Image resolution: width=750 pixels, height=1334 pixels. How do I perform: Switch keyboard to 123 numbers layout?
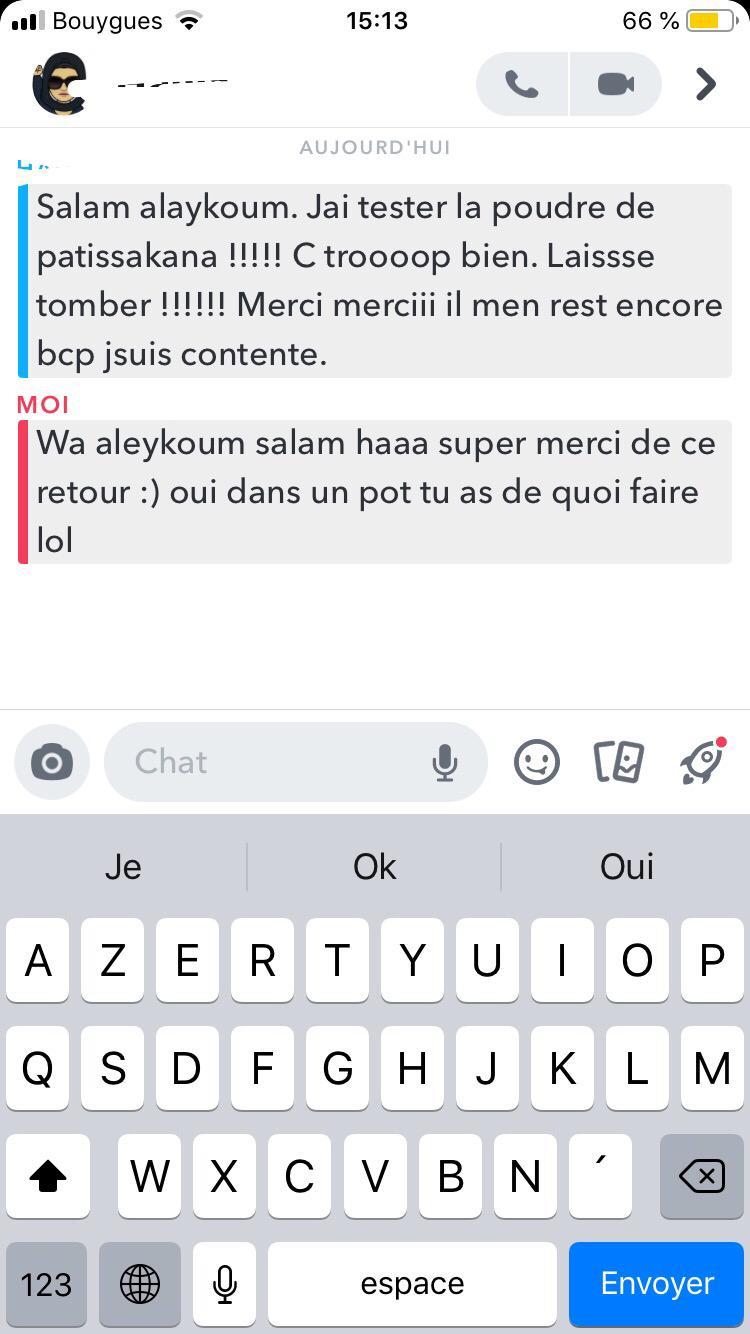(46, 1283)
